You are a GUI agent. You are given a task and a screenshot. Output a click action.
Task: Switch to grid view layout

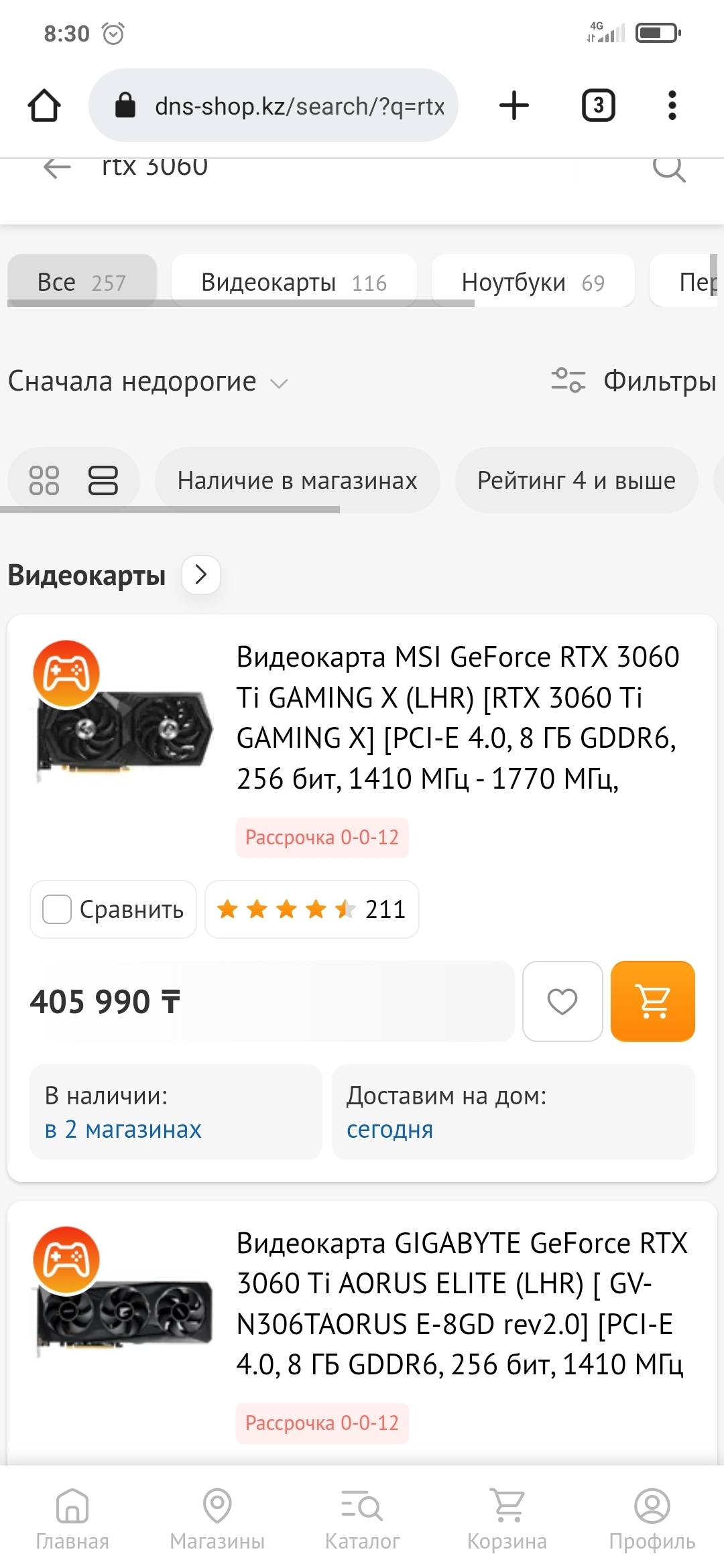click(44, 480)
